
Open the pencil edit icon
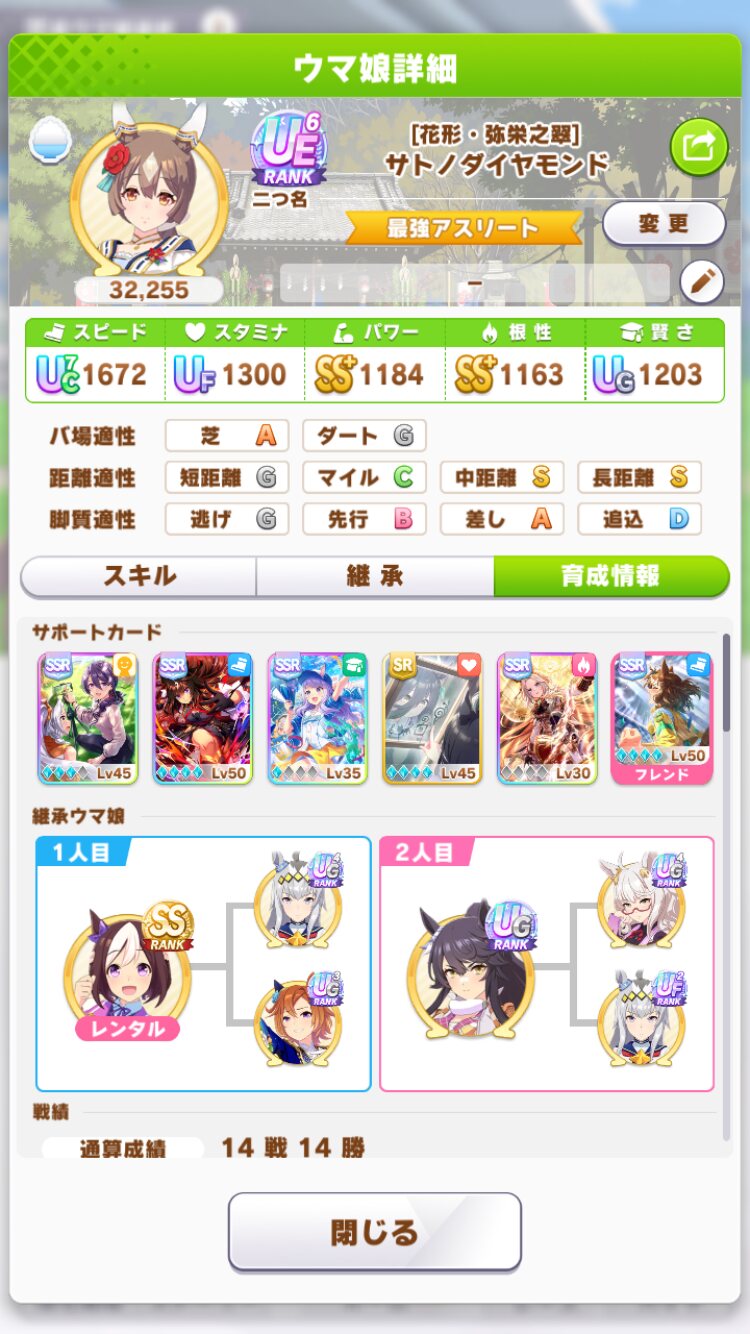701,283
